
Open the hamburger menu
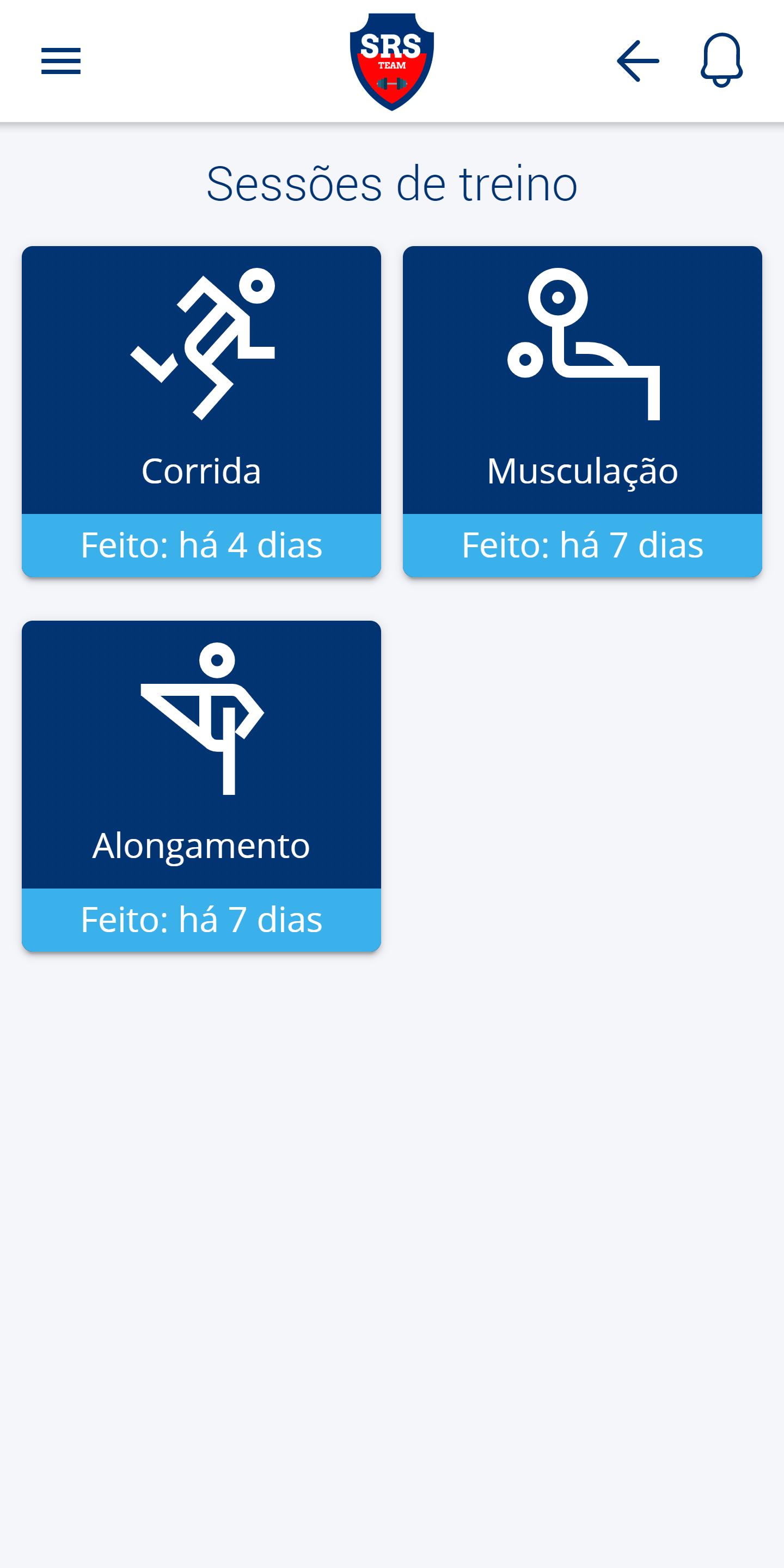coord(61,61)
